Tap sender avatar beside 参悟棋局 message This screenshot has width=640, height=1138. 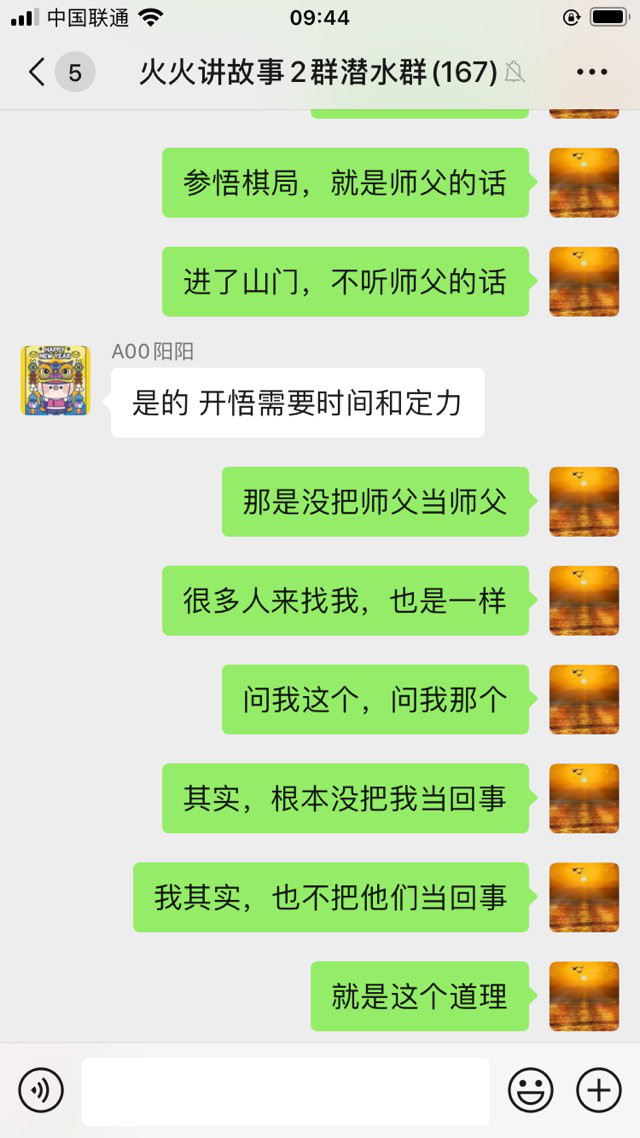tap(584, 183)
